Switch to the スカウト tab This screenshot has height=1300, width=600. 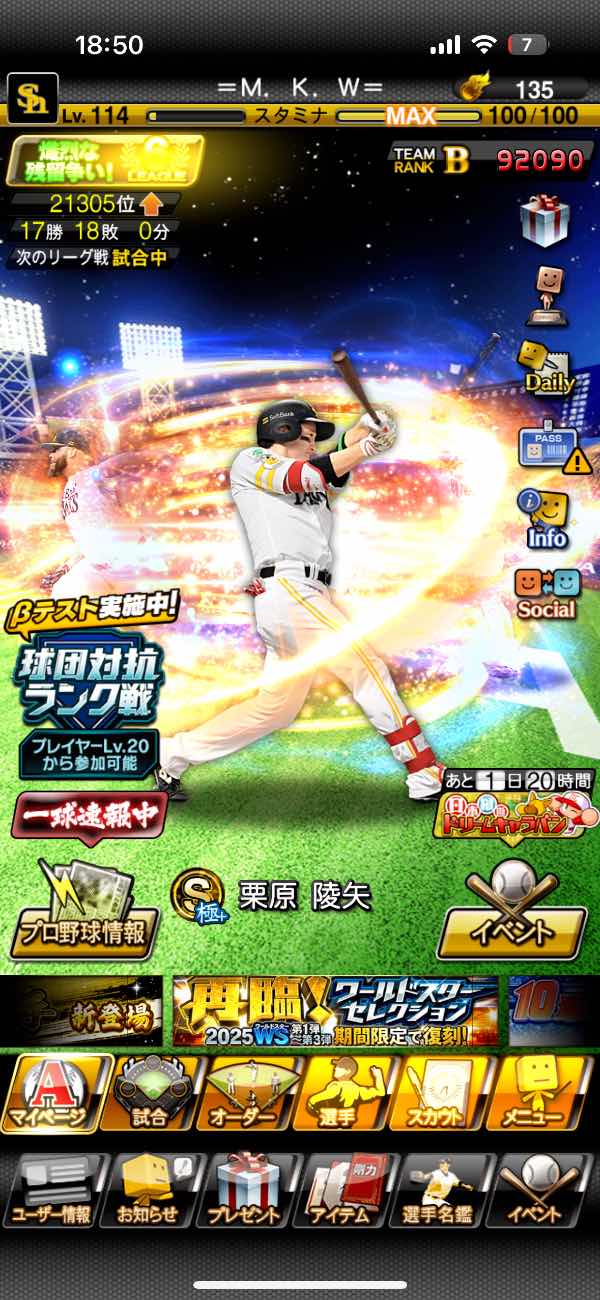[437, 1092]
